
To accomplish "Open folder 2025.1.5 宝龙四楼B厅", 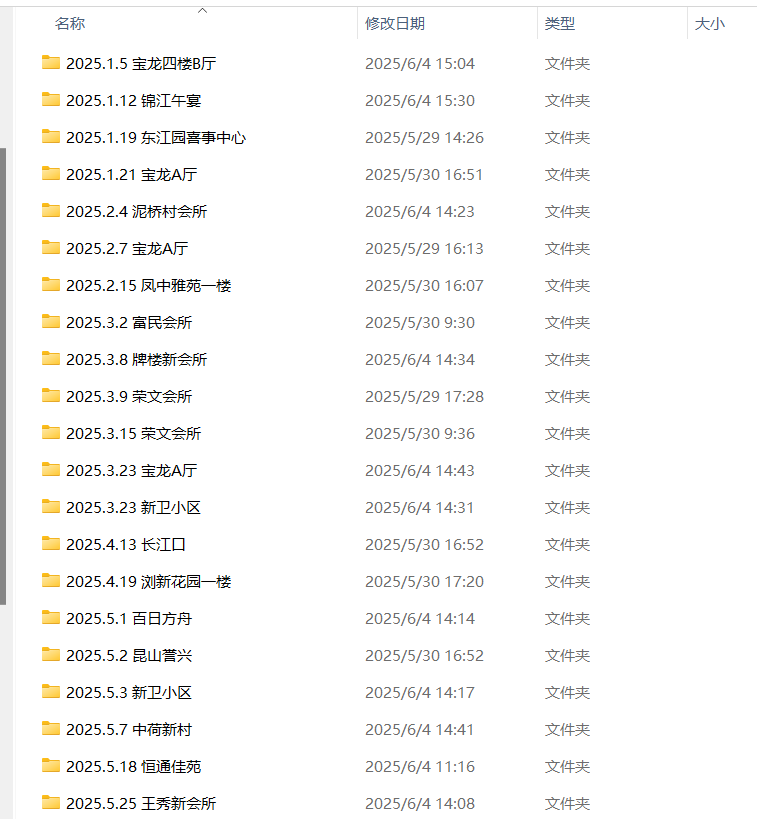I will click(x=140, y=64).
